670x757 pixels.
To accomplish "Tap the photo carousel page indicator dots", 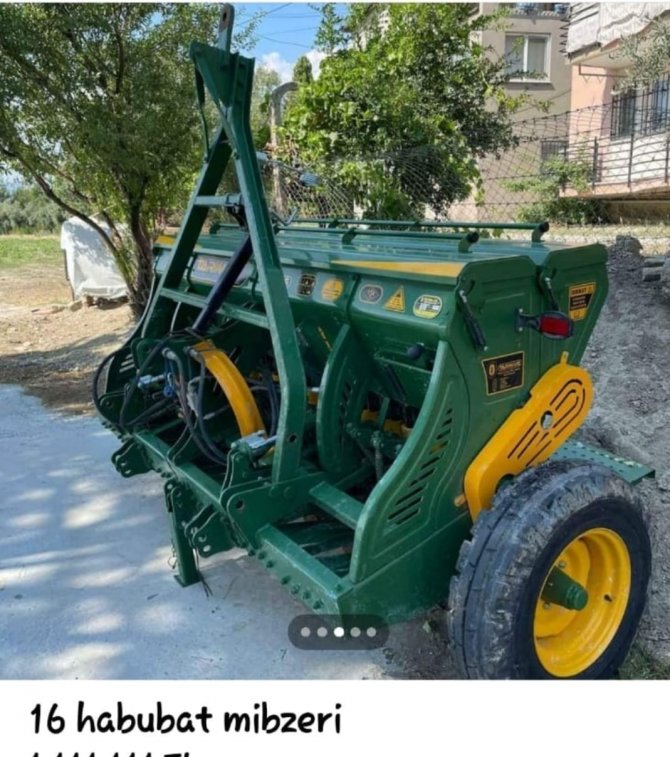I will pos(338,632).
